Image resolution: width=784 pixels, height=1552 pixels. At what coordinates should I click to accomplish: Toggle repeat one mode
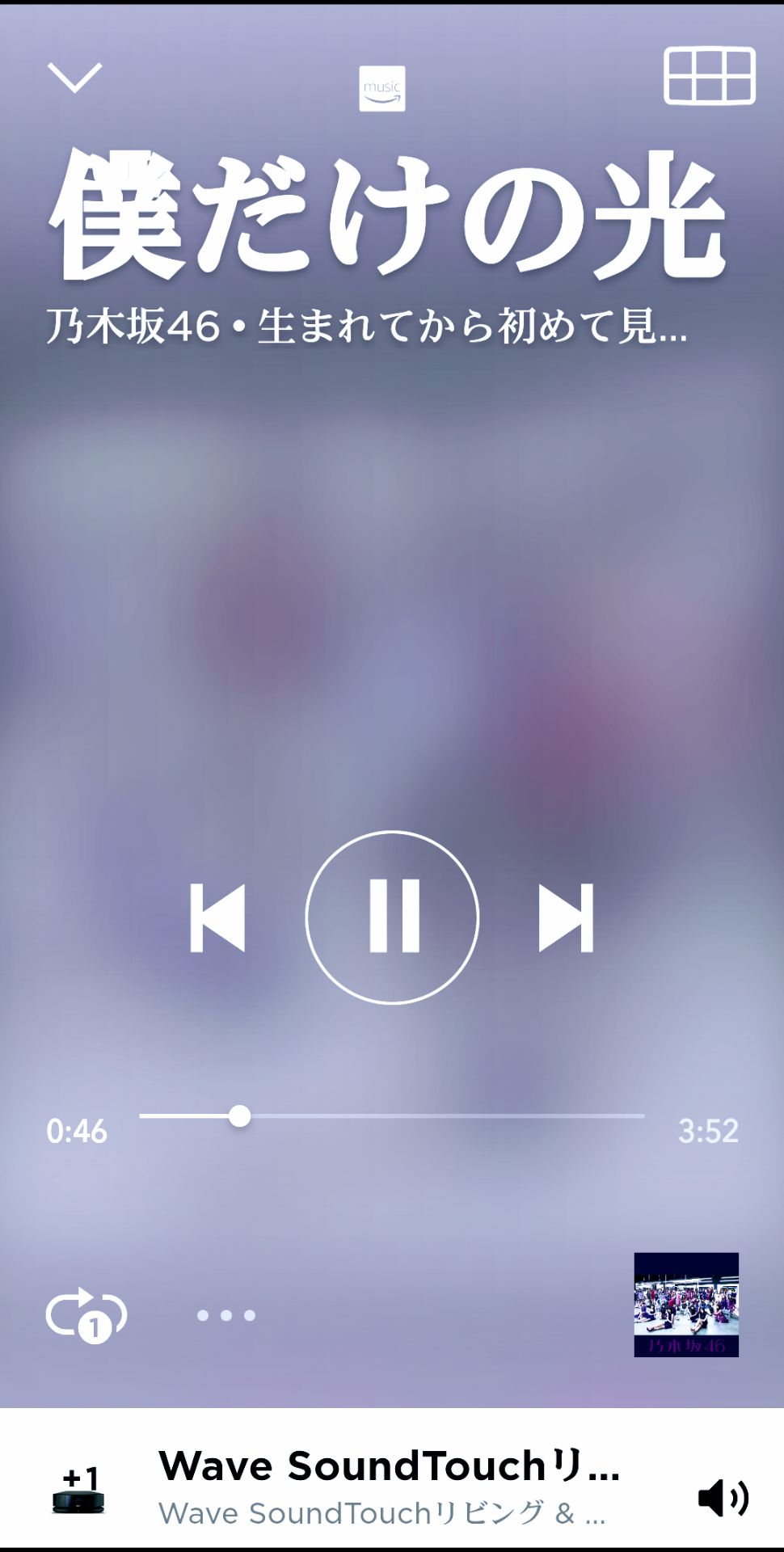click(86, 1314)
